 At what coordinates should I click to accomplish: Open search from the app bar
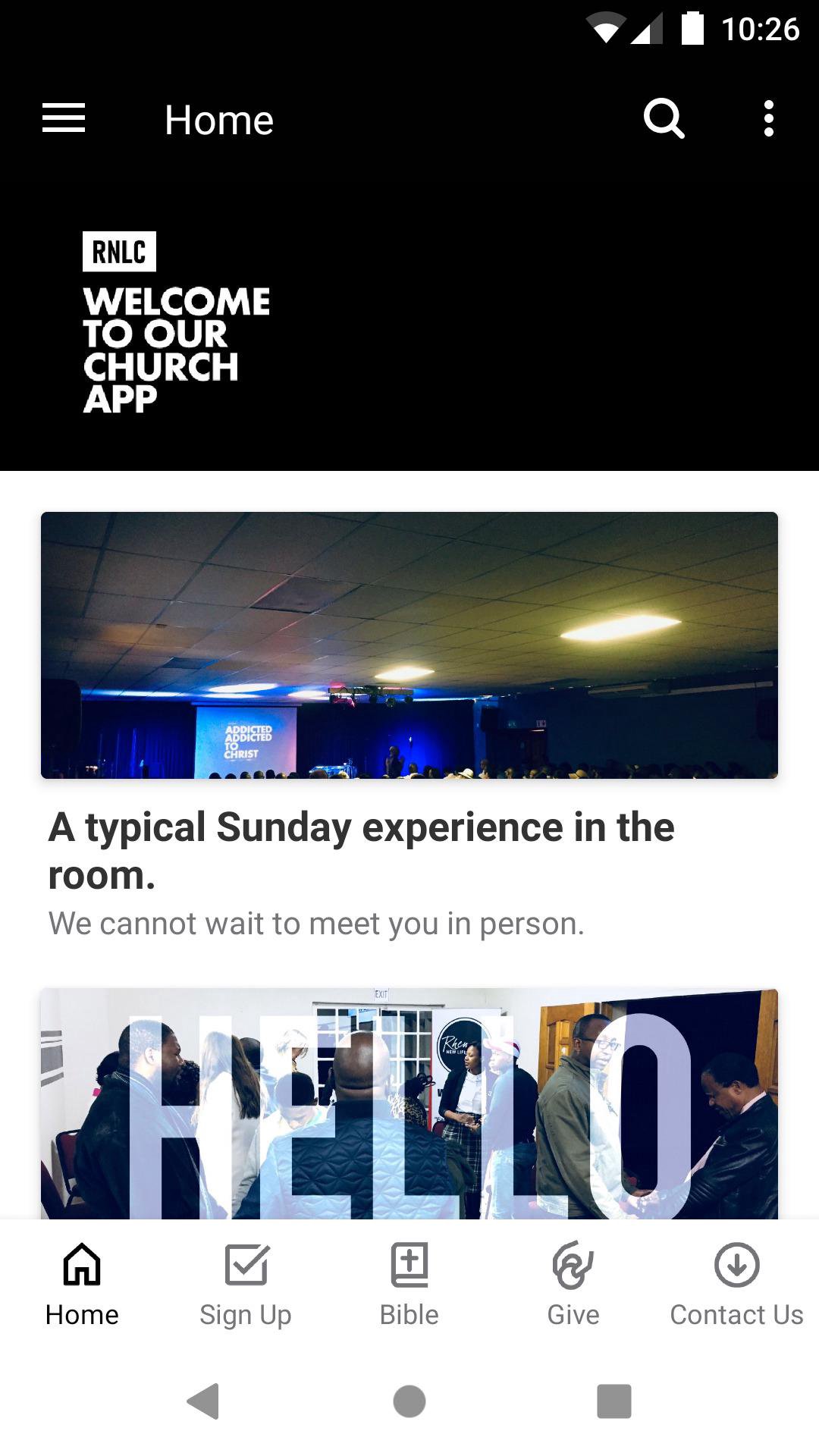664,119
